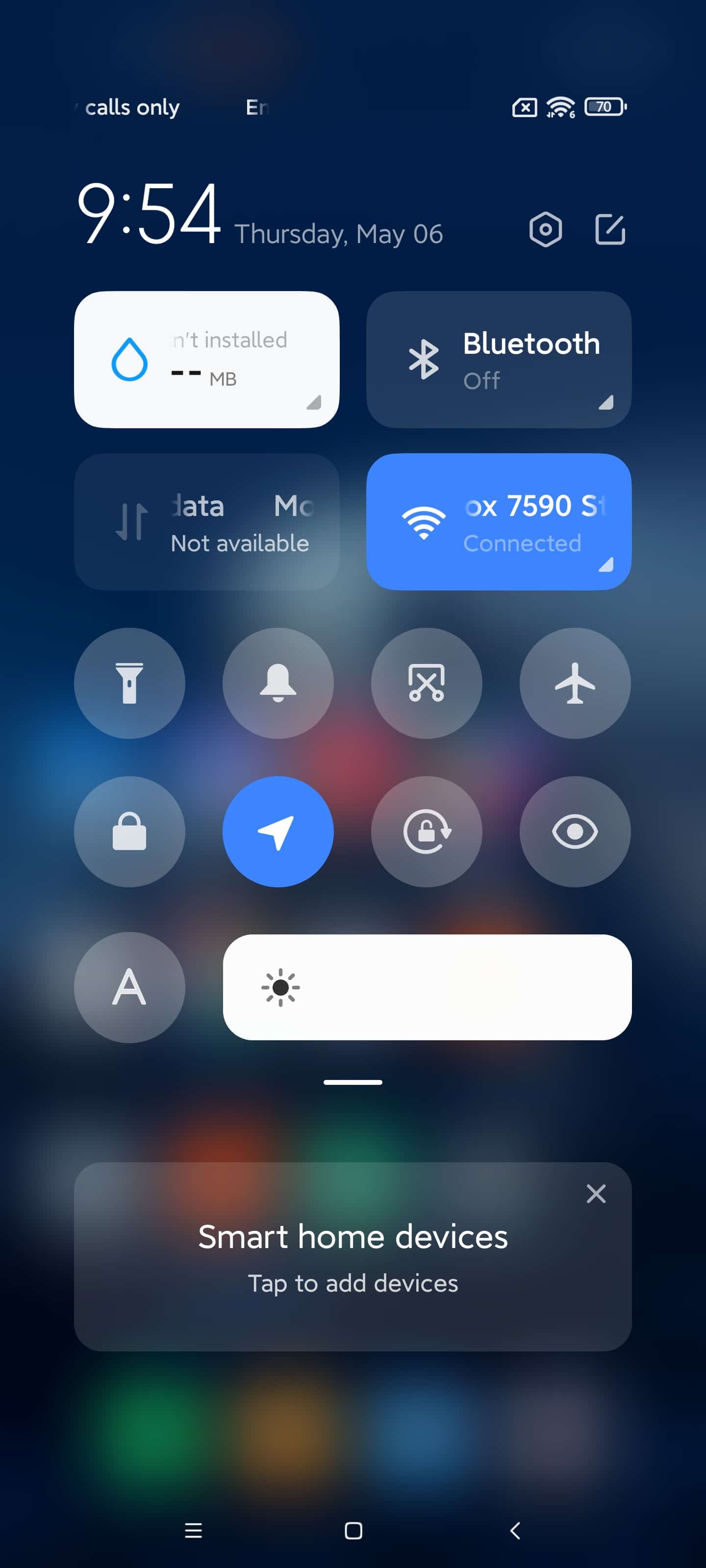
Task: Open settings via the gear icon
Action: point(545,229)
